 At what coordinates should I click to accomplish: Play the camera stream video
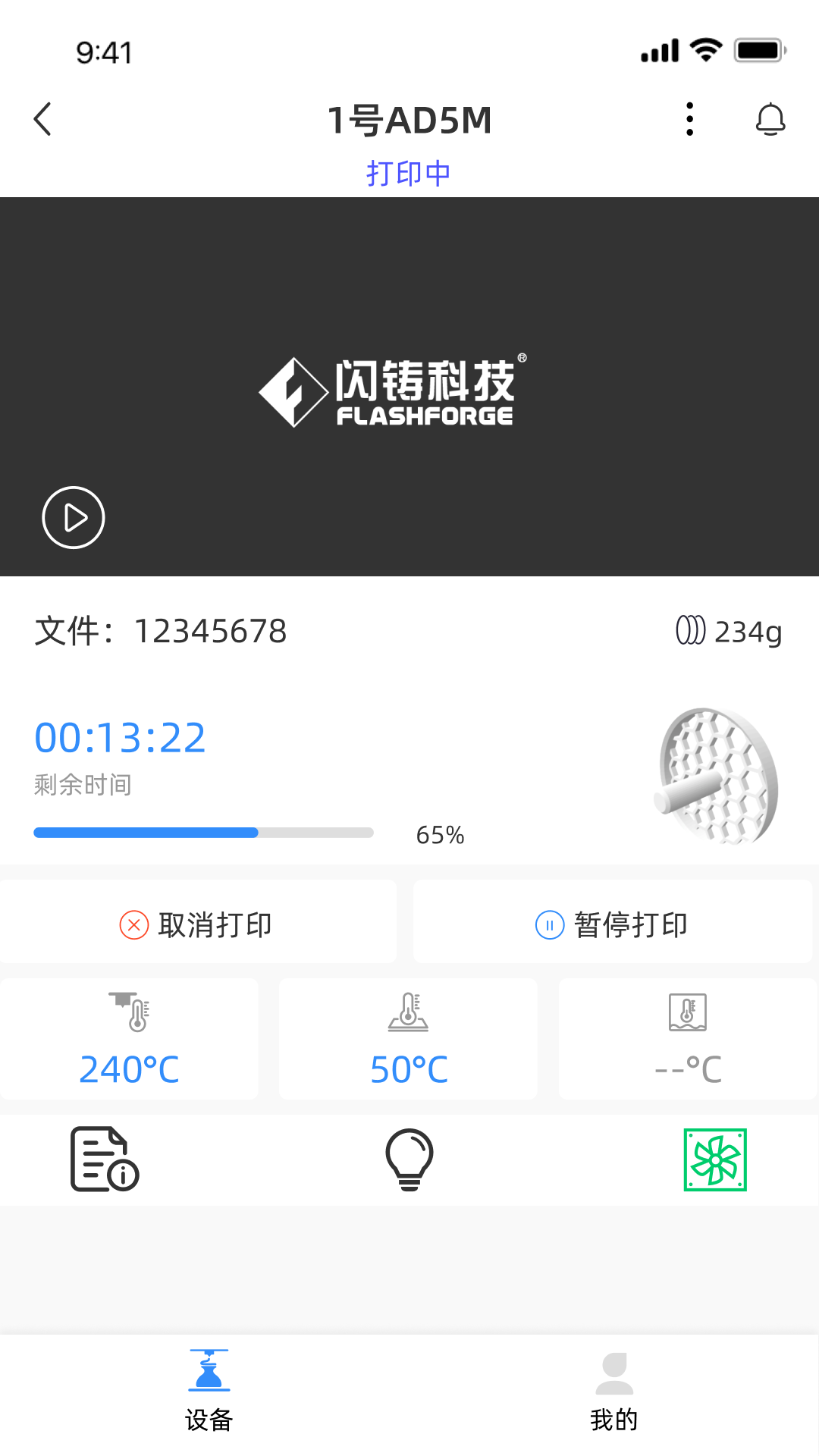click(74, 518)
